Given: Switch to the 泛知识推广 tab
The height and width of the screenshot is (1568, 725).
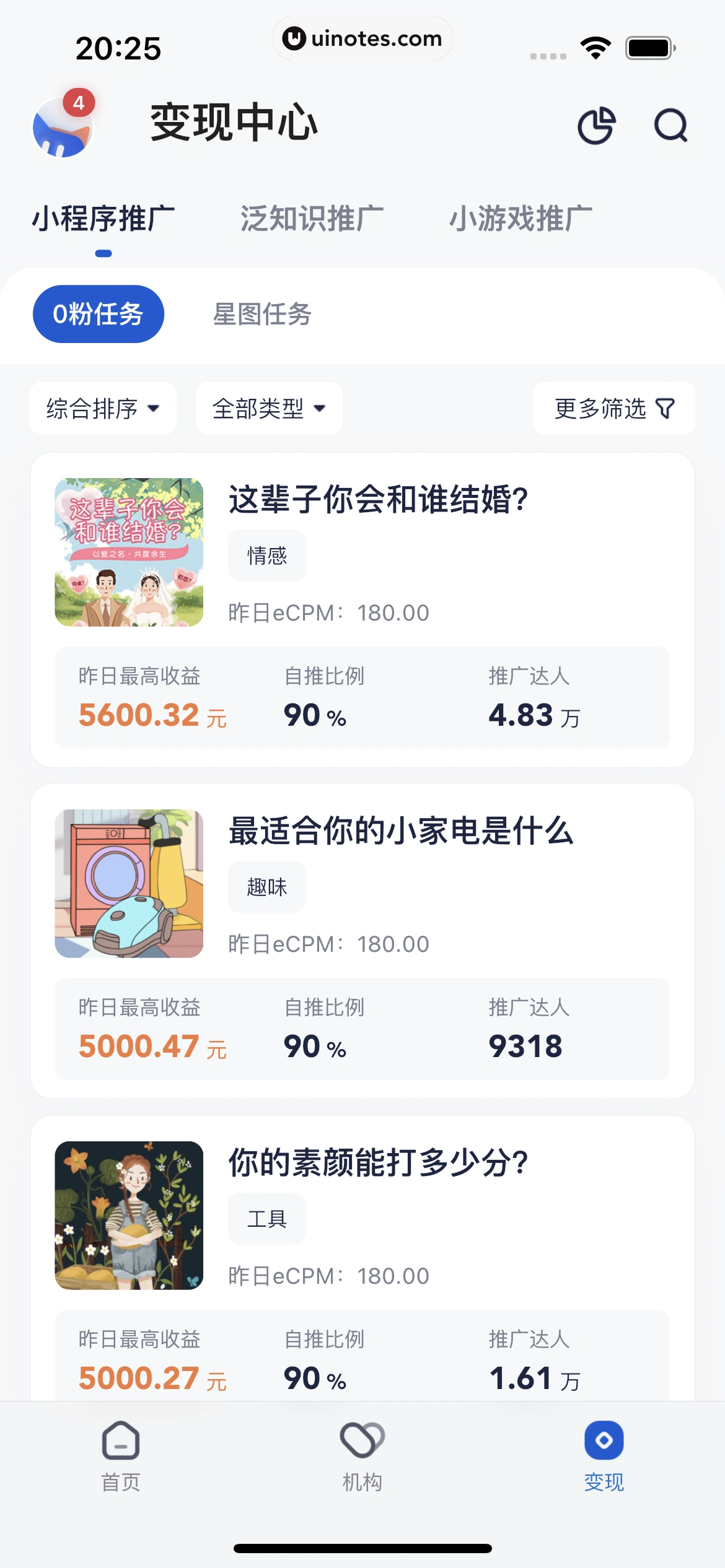Looking at the screenshot, I should 312,219.
